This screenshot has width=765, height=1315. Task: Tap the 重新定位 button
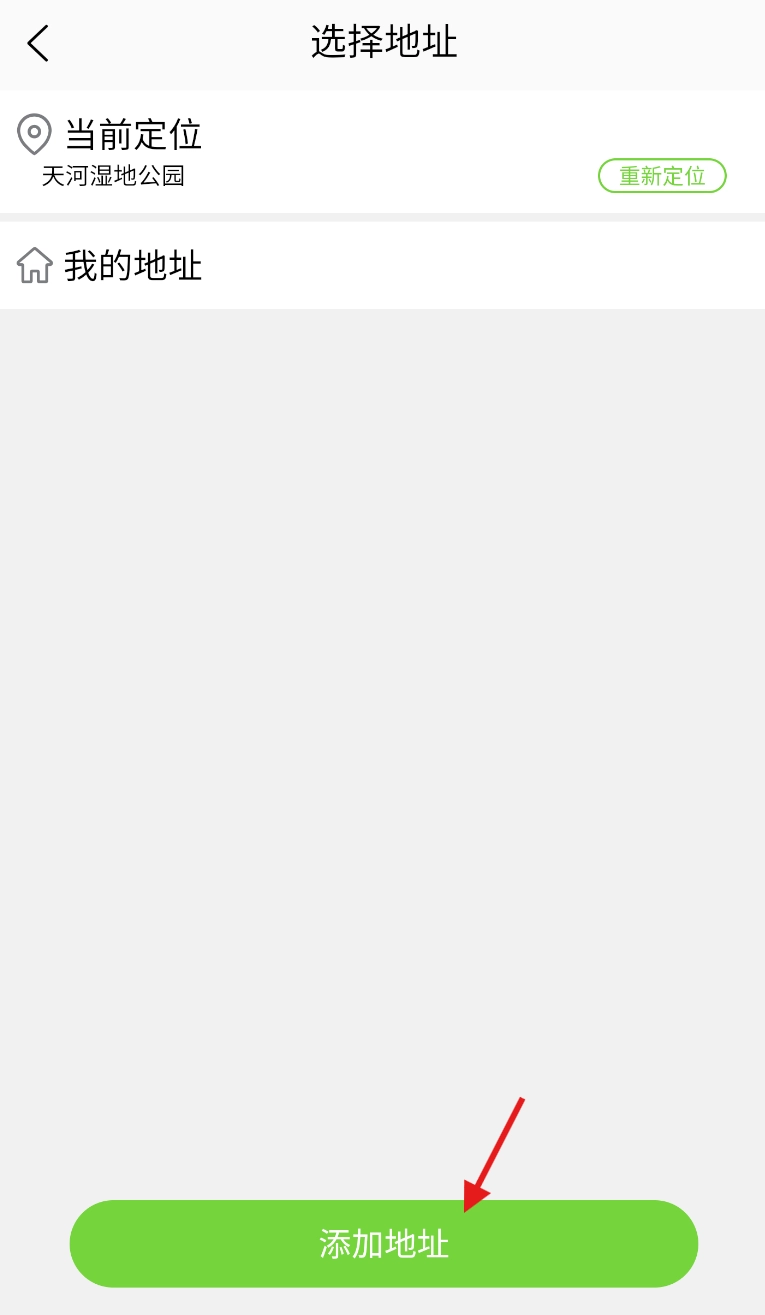click(x=662, y=176)
